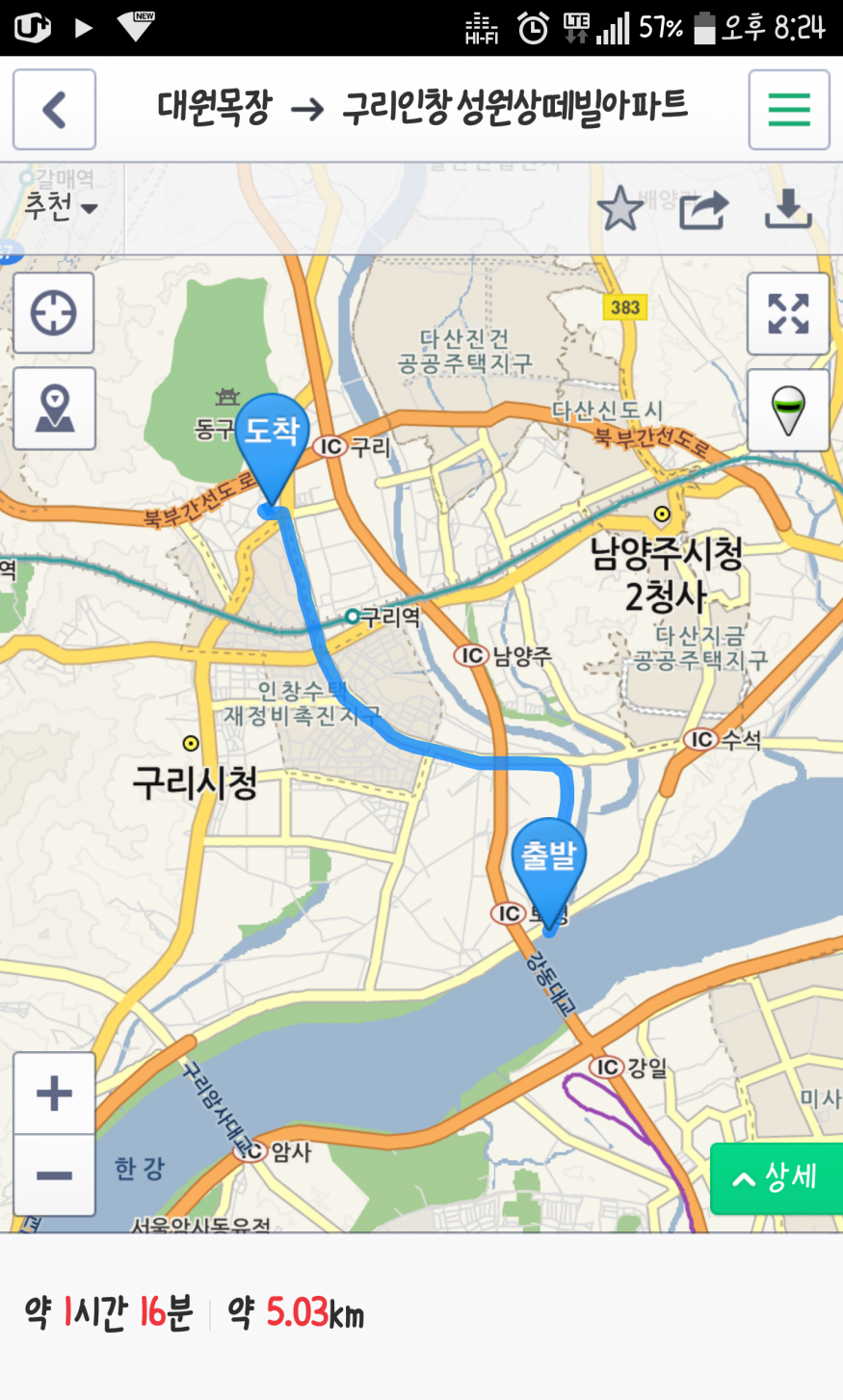Screen dimensions: 843x1400
Task: Expand the 추천 route option dropdown
Action: coord(61,206)
